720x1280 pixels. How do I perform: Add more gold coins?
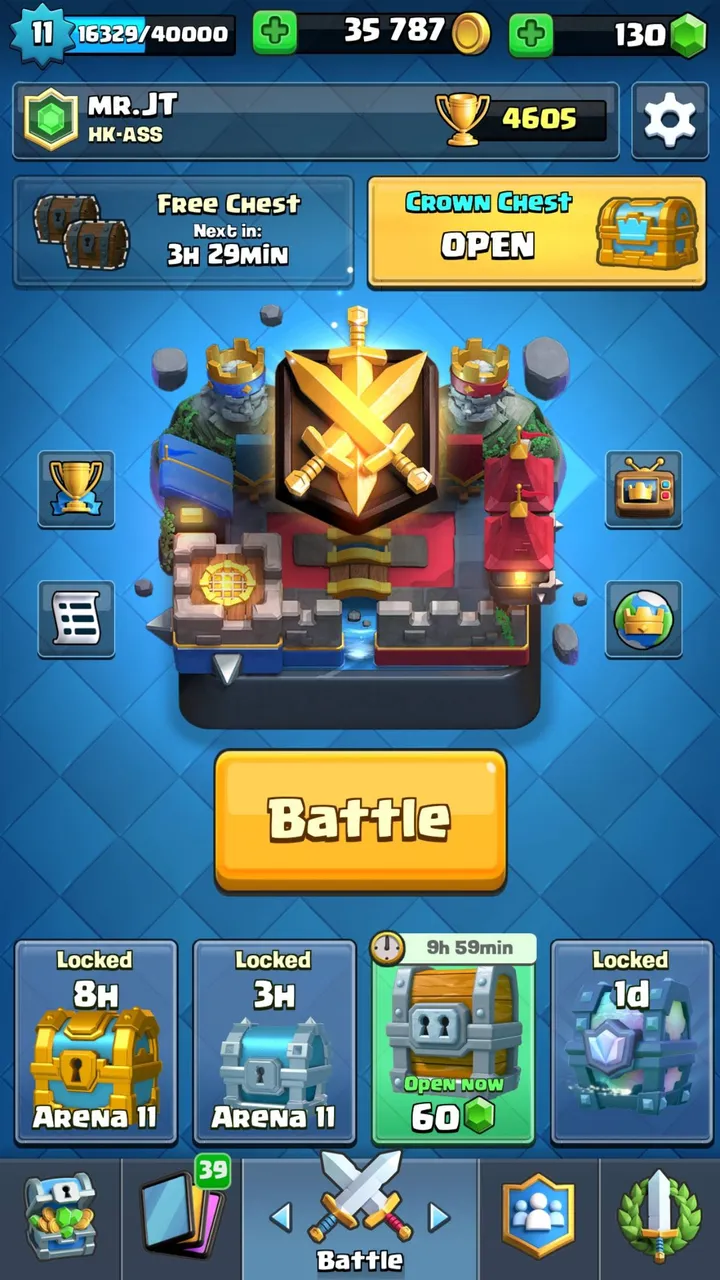tap(274, 34)
